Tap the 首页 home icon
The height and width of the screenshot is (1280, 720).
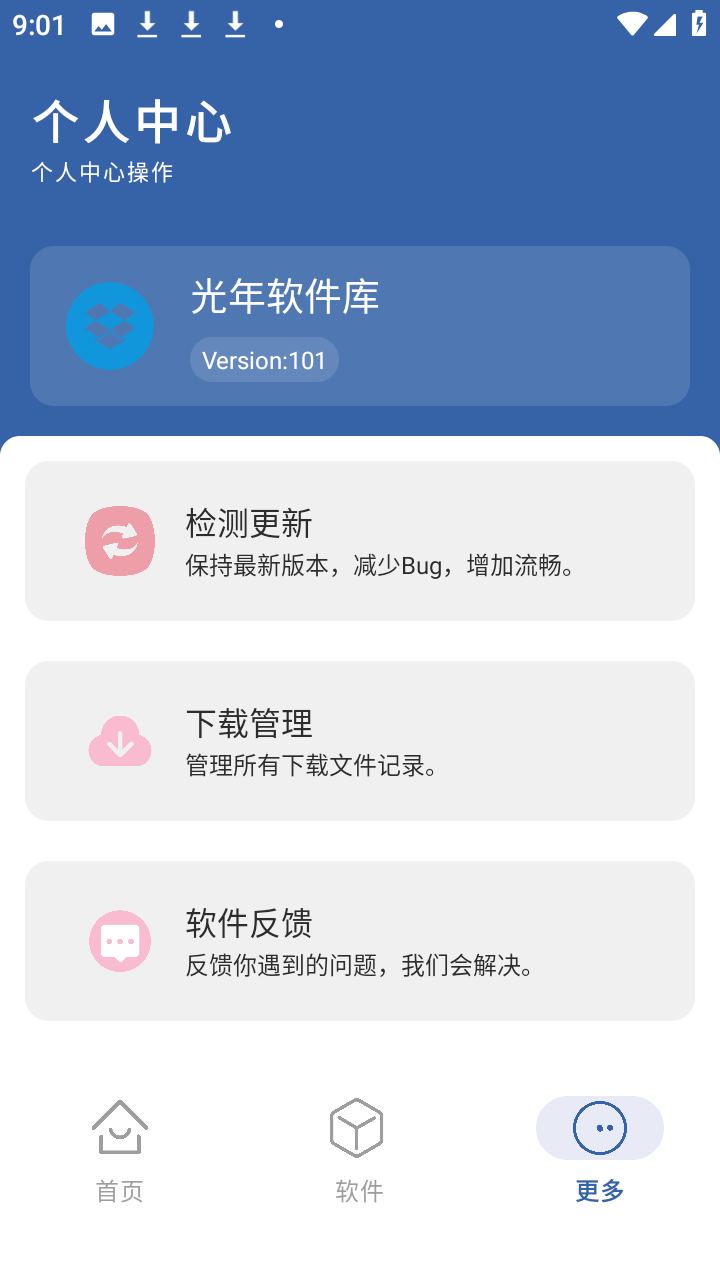tap(119, 1127)
